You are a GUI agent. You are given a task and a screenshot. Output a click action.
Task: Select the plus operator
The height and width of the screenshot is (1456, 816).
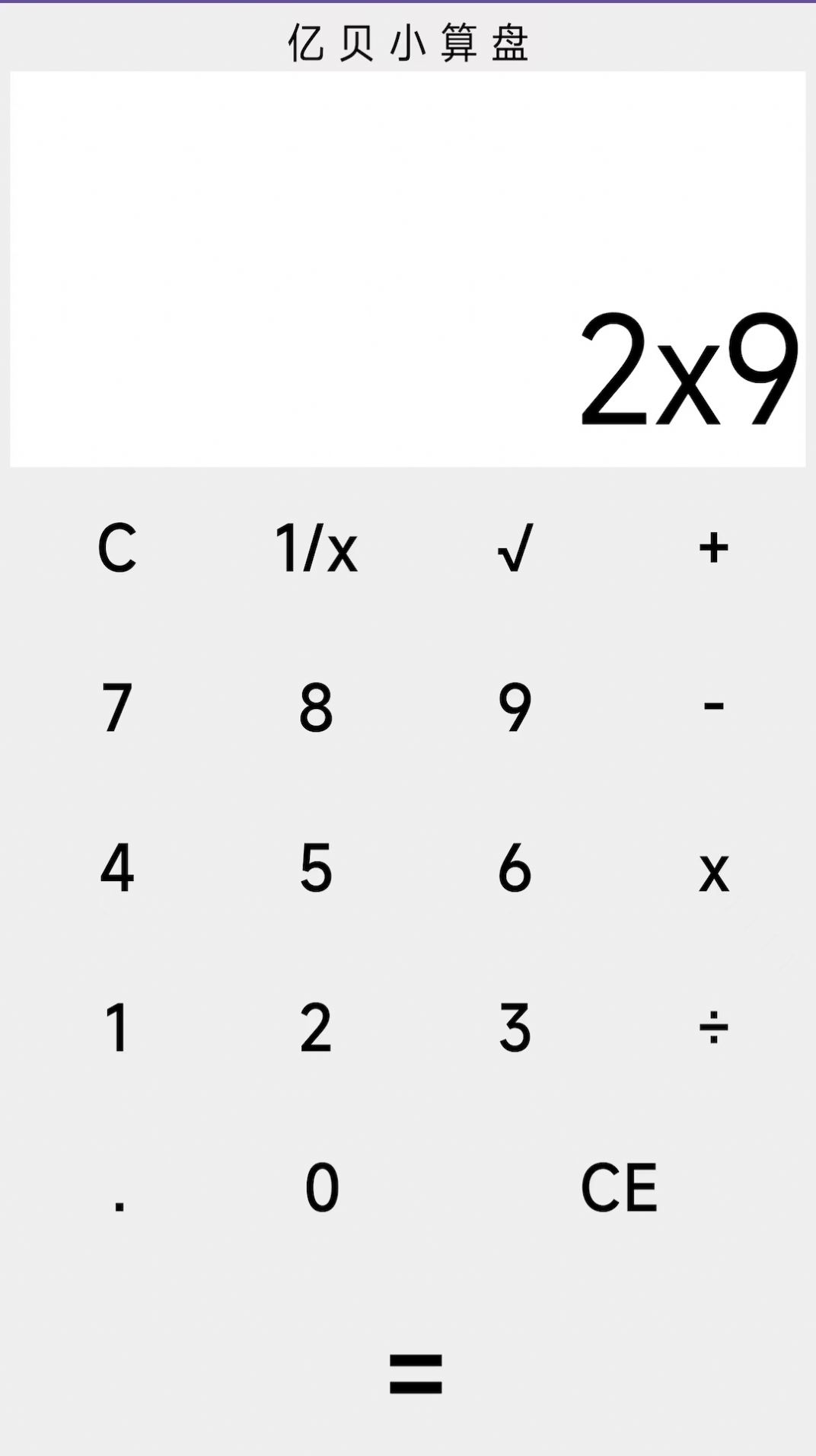click(713, 548)
